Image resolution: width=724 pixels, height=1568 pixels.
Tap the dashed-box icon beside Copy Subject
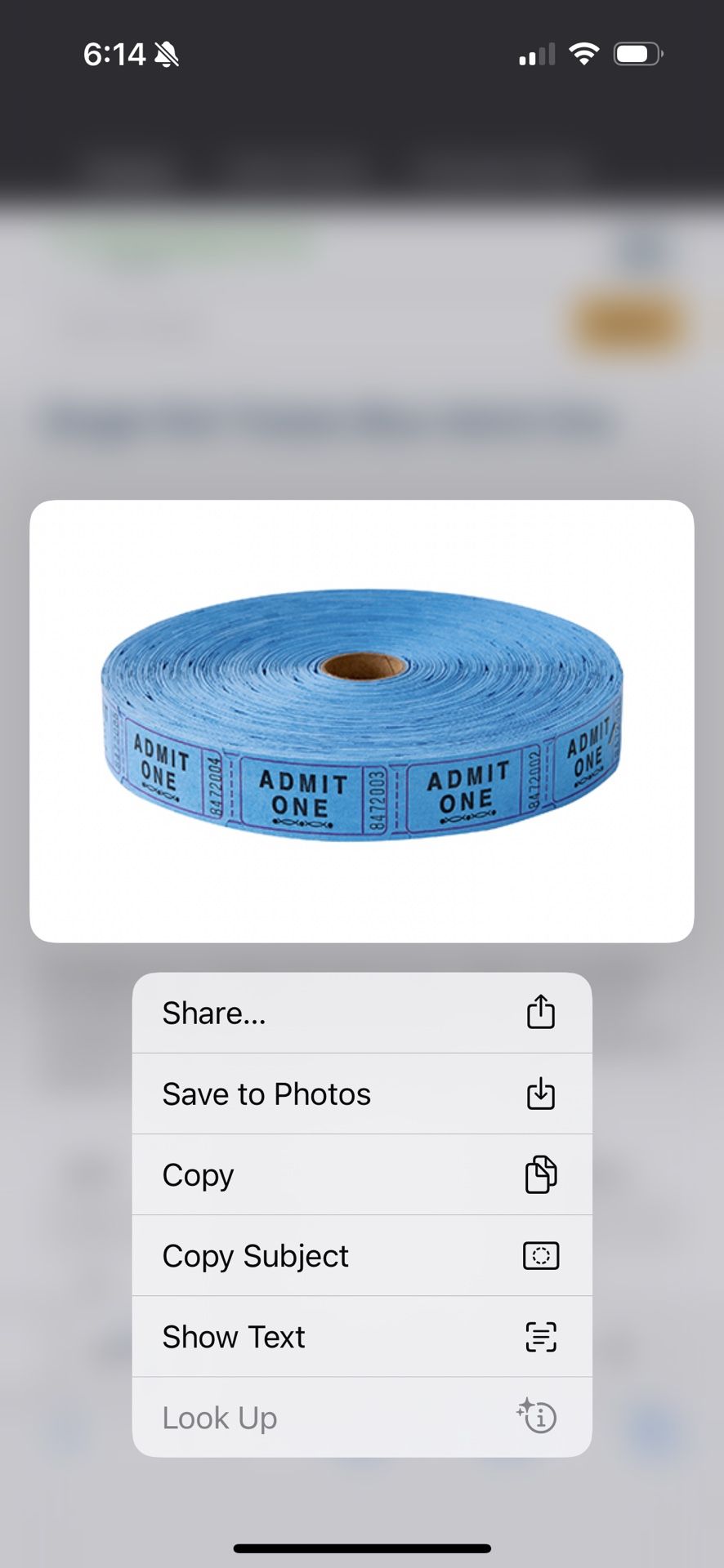click(x=540, y=1255)
